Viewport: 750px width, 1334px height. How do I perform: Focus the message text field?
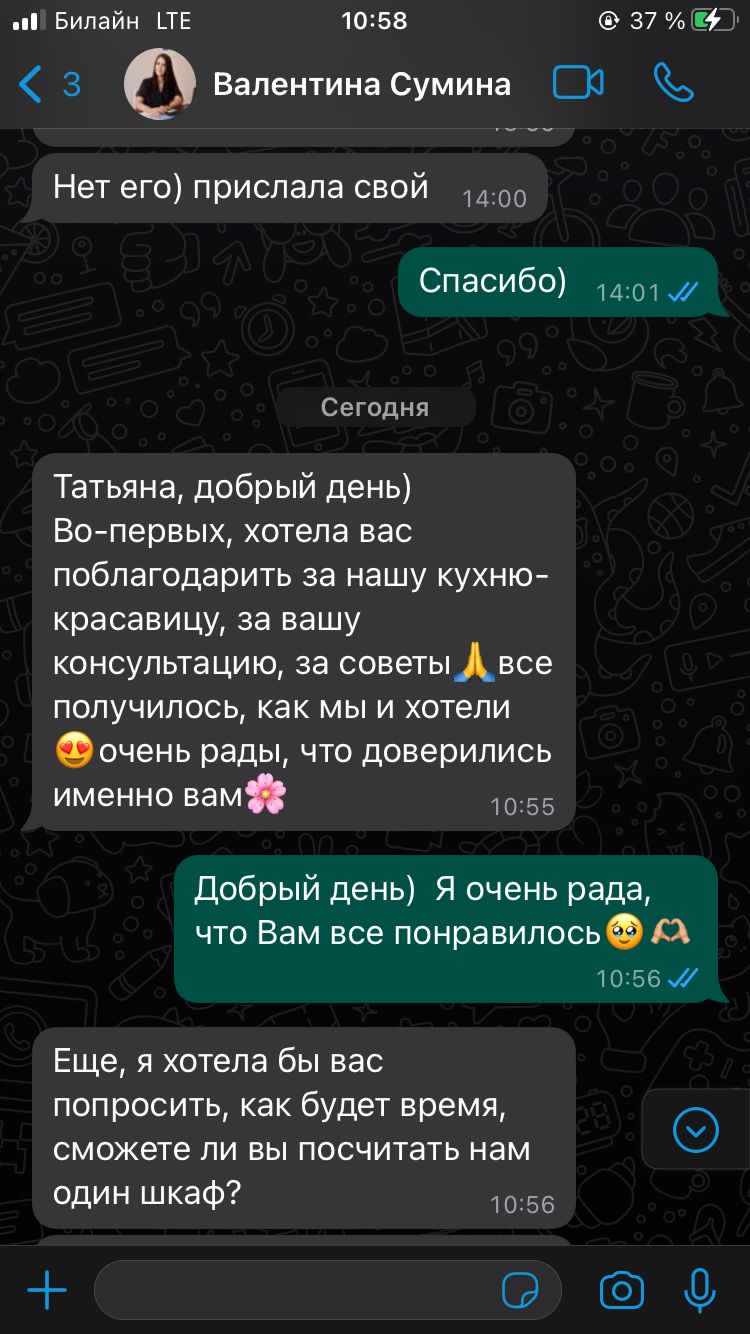click(x=300, y=1290)
